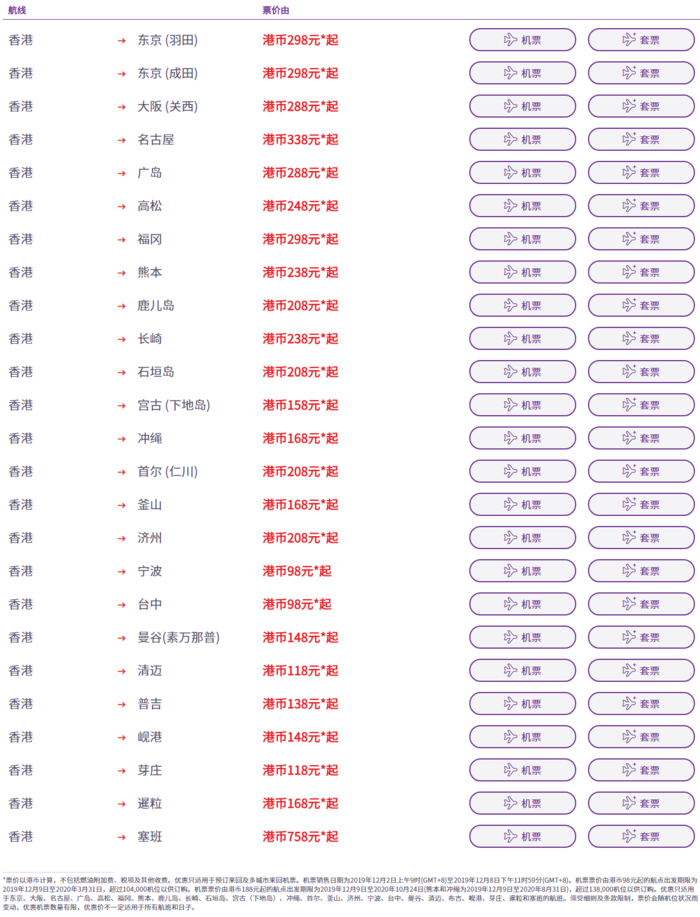Image resolution: width=700 pixels, height=917 pixels.
Task: Open 机票 for 冲绳 route
Action: (x=522, y=438)
